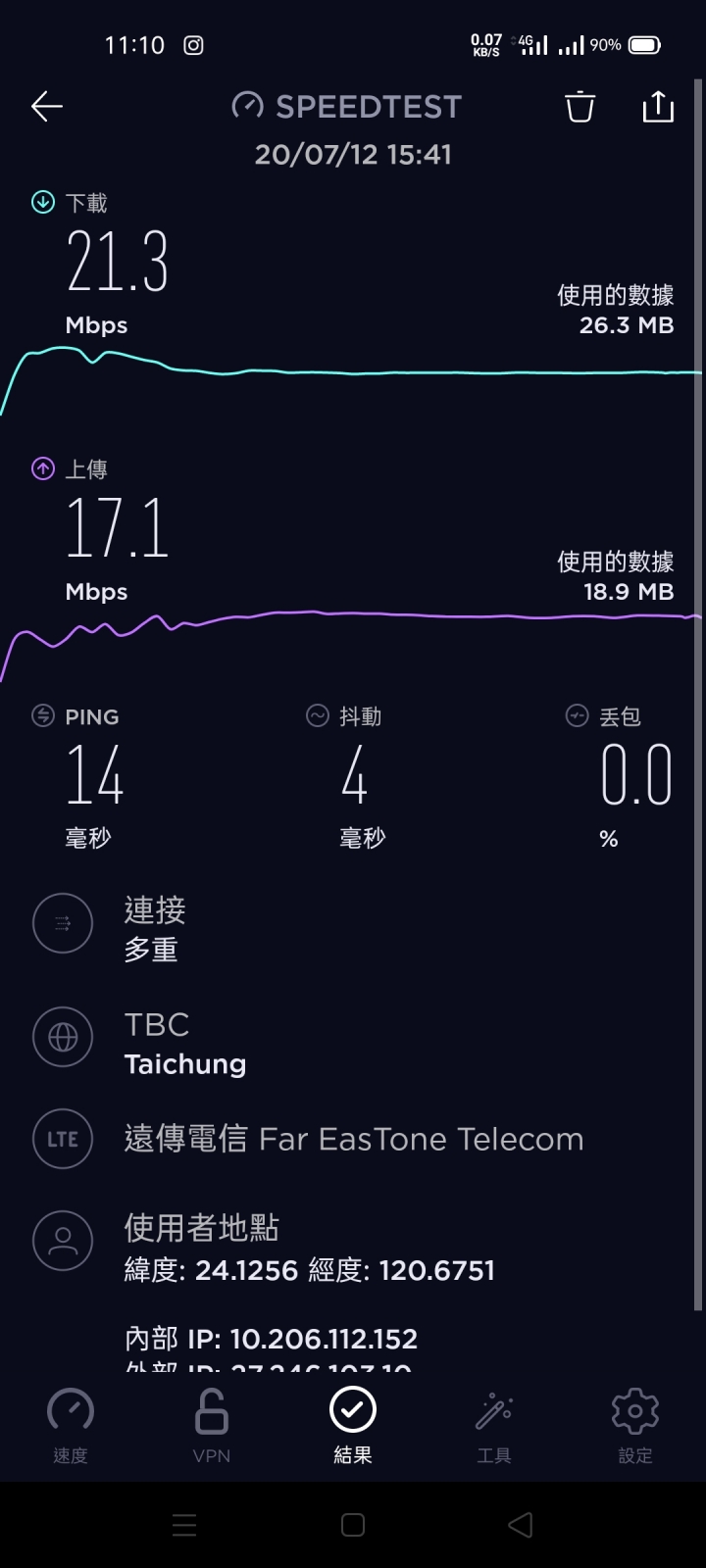Screen dimensions: 706x1568
Task: Open the 工具 tab
Action: tap(494, 1426)
